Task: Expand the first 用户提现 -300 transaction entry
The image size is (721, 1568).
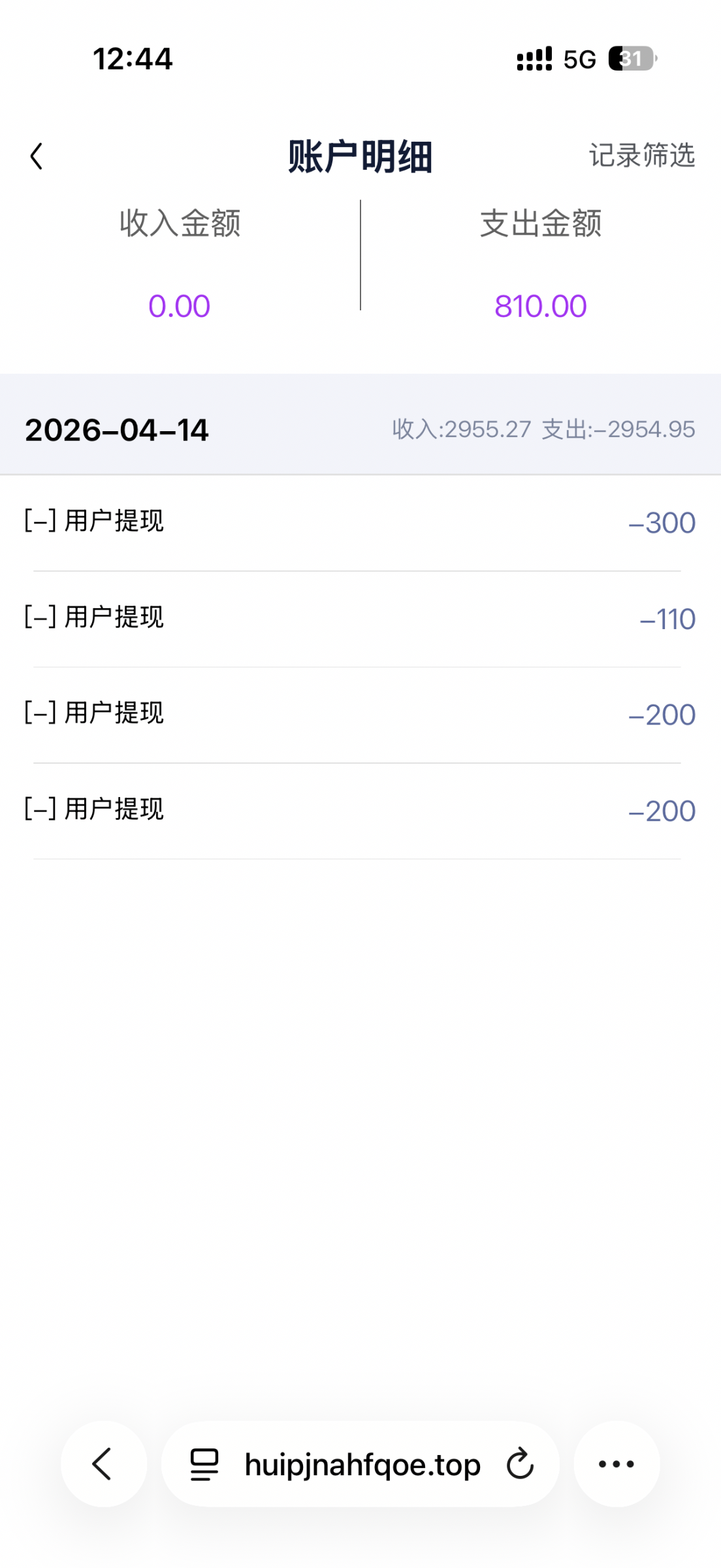Action: click(x=360, y=521)
